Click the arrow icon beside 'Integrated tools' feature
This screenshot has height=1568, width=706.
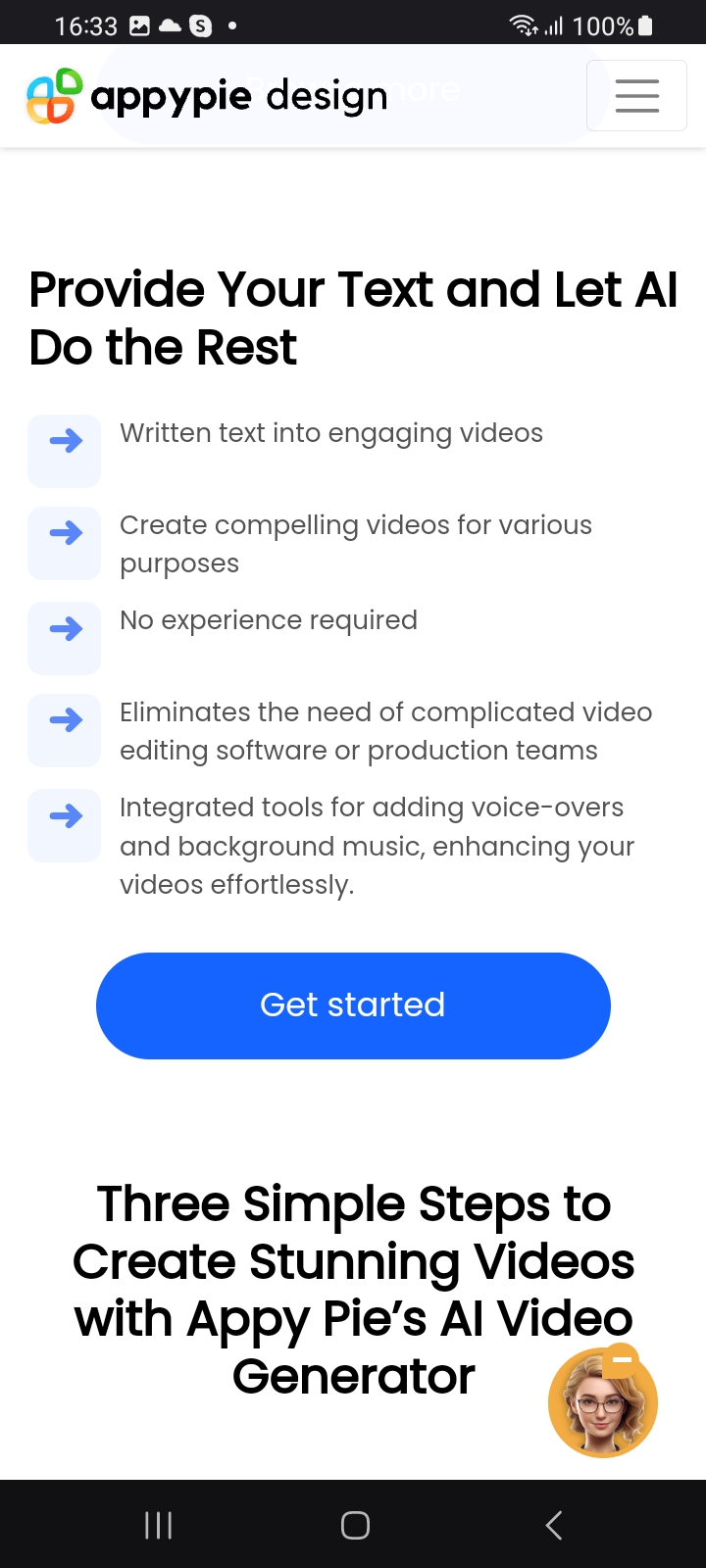pyautogui.click(x=64, y=817)
